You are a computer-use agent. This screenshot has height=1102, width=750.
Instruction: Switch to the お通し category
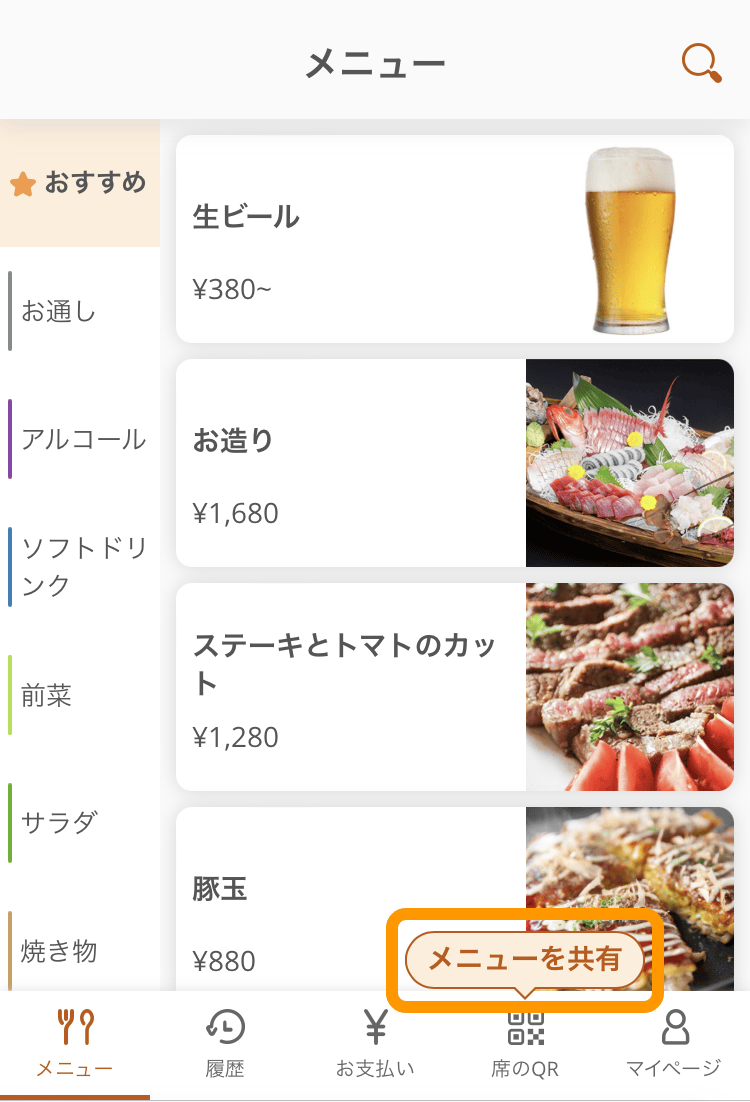point(80,311)
